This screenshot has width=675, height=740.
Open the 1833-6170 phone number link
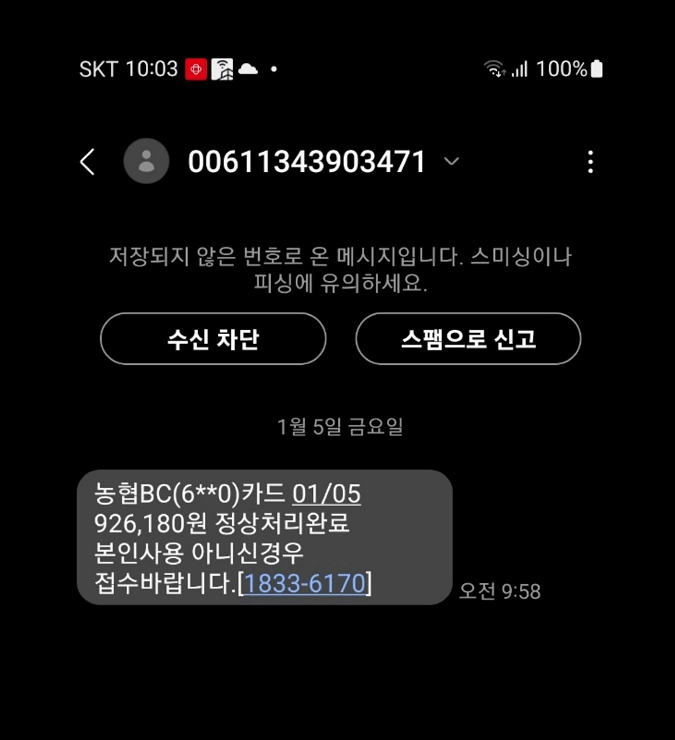point(305,583)
